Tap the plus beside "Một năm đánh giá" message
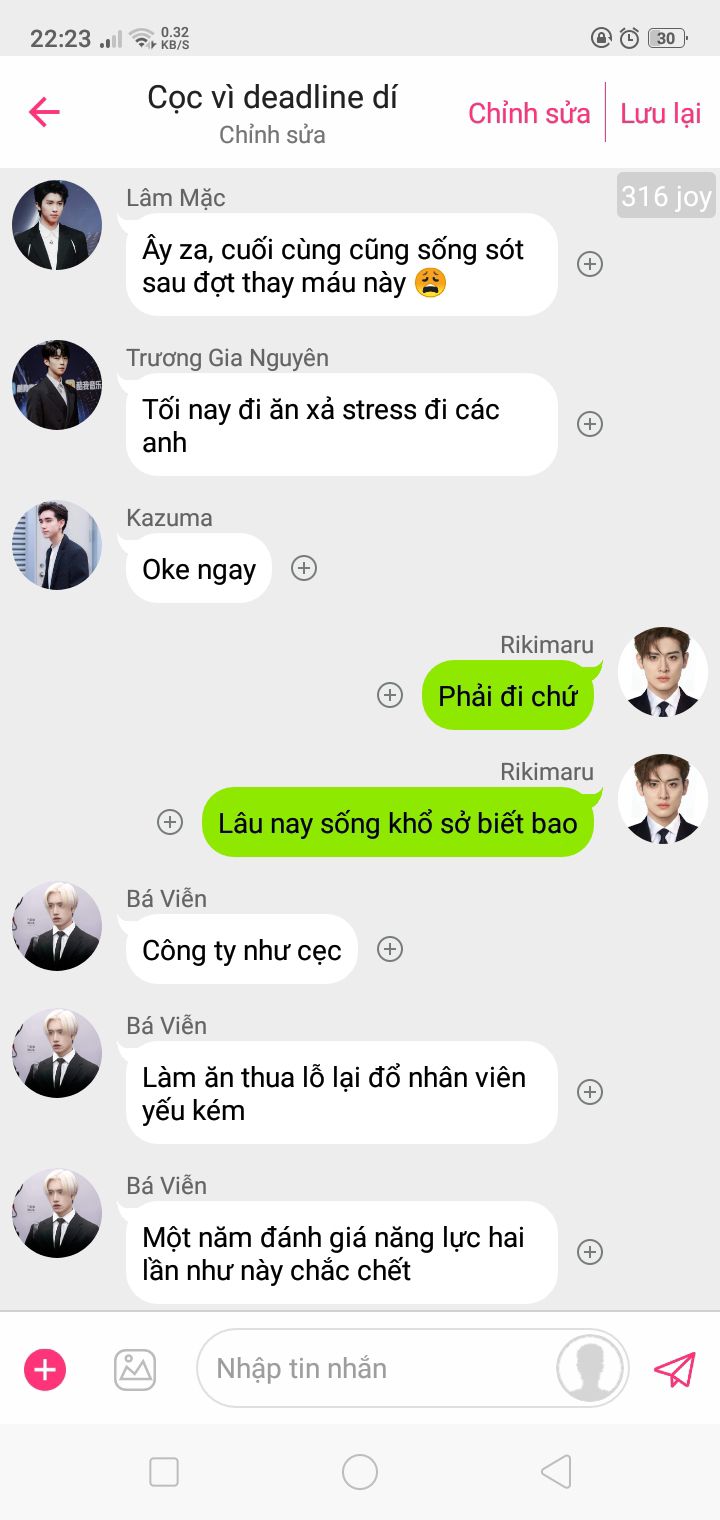Viewport: 720px width, 1520px height. pyautogui.click(x=590, y=1252)
